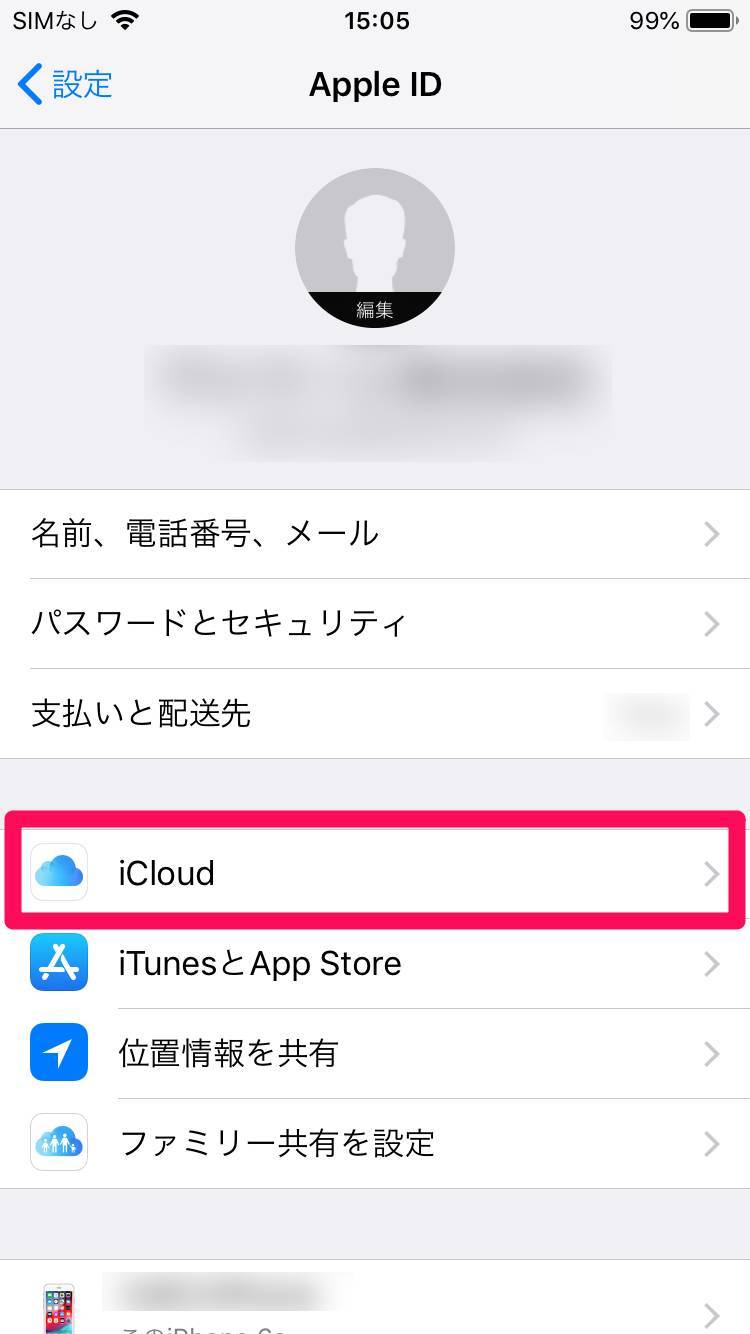
Task: Open this iPhone's device details row
Action: pos(375,1298)
